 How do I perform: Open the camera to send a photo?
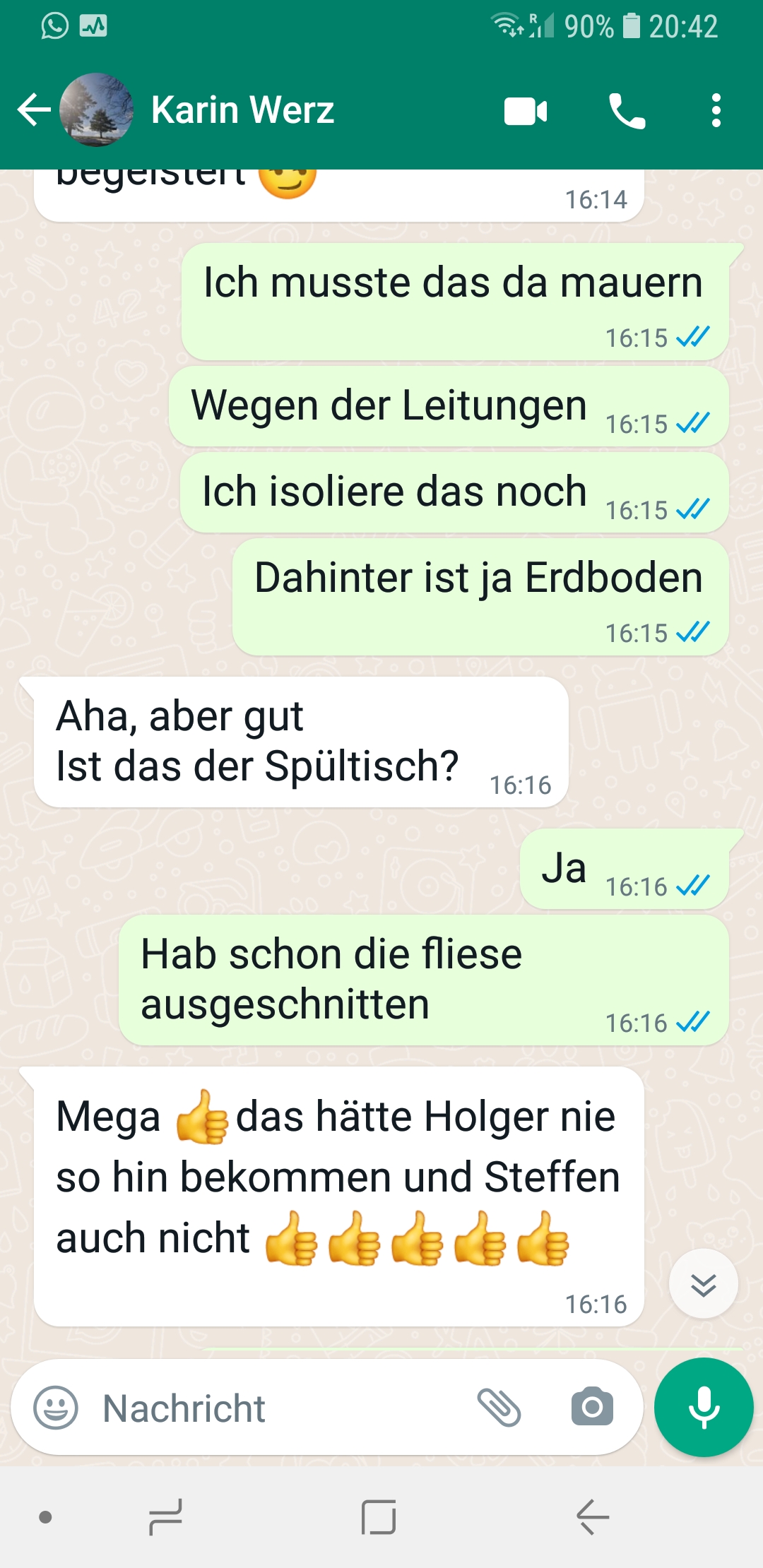[x=592, y=1408]
